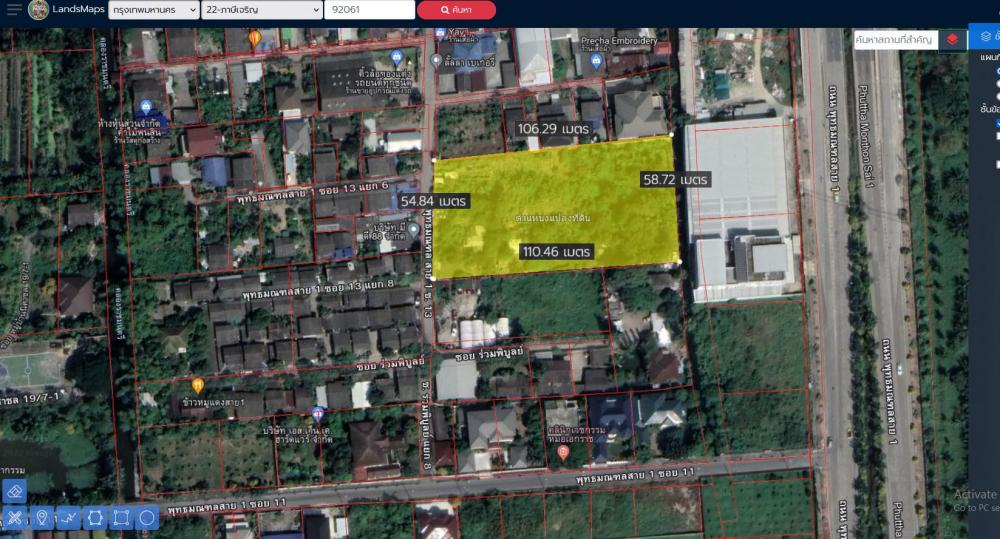Select the eraser tool

pos(14,492)
